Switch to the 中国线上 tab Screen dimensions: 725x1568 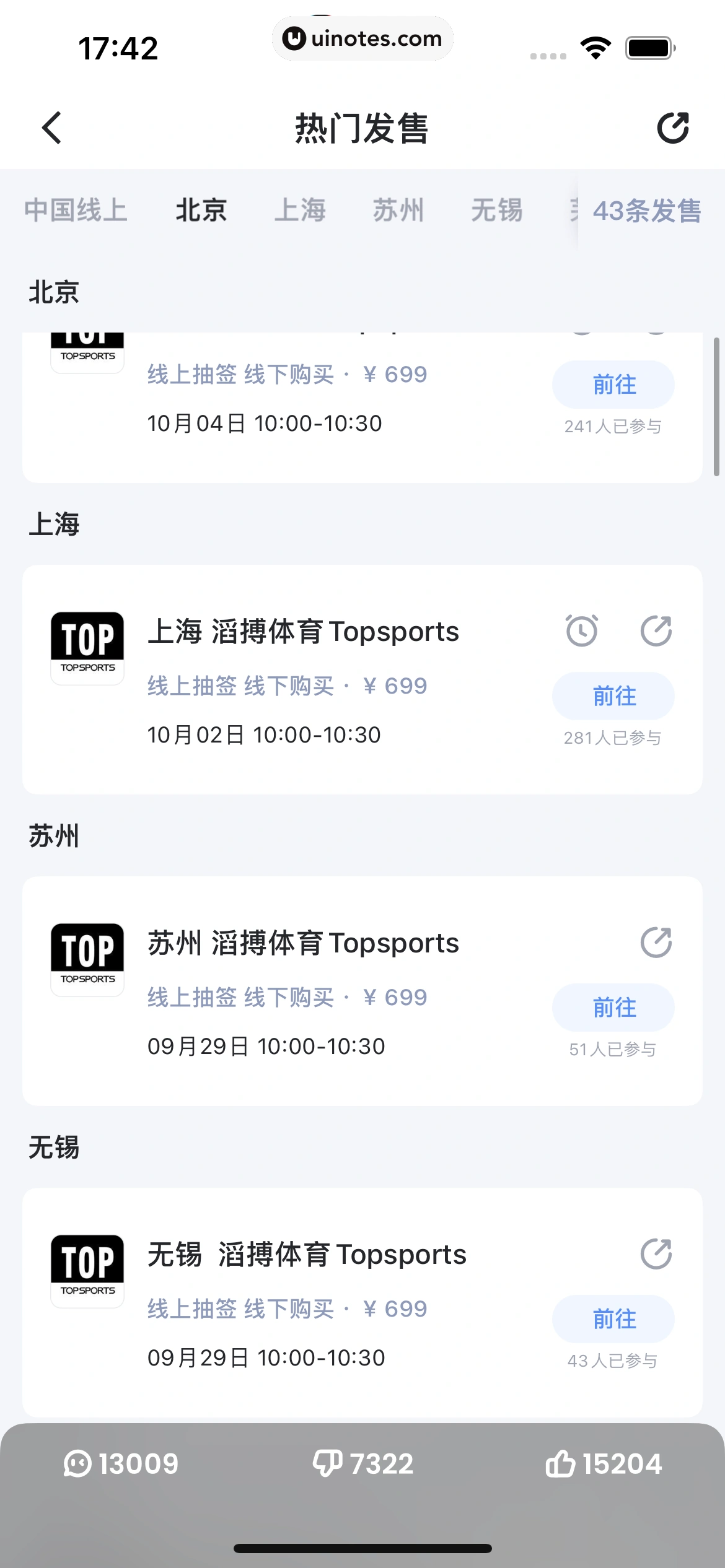click(x=76, y=210)
